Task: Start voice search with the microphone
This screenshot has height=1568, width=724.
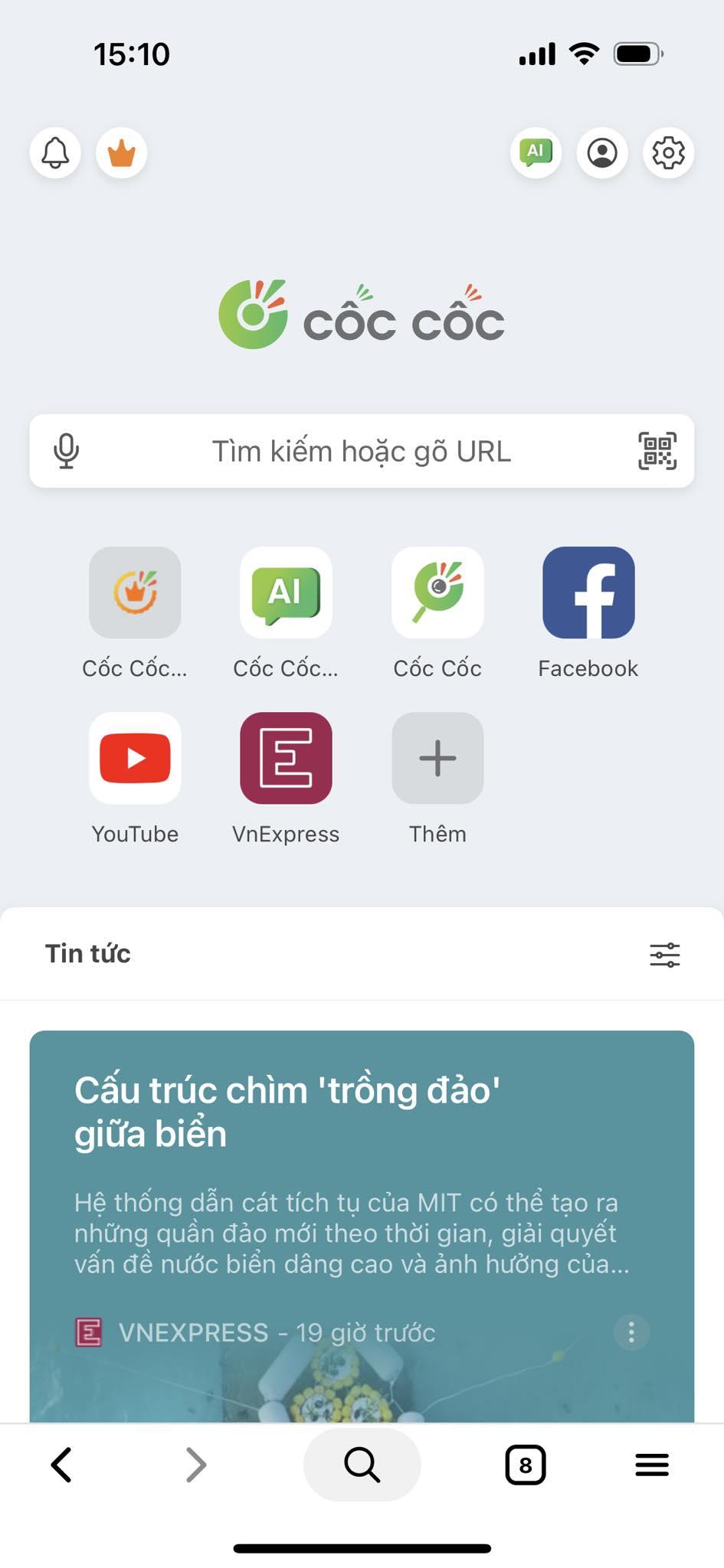Action: 67,451
